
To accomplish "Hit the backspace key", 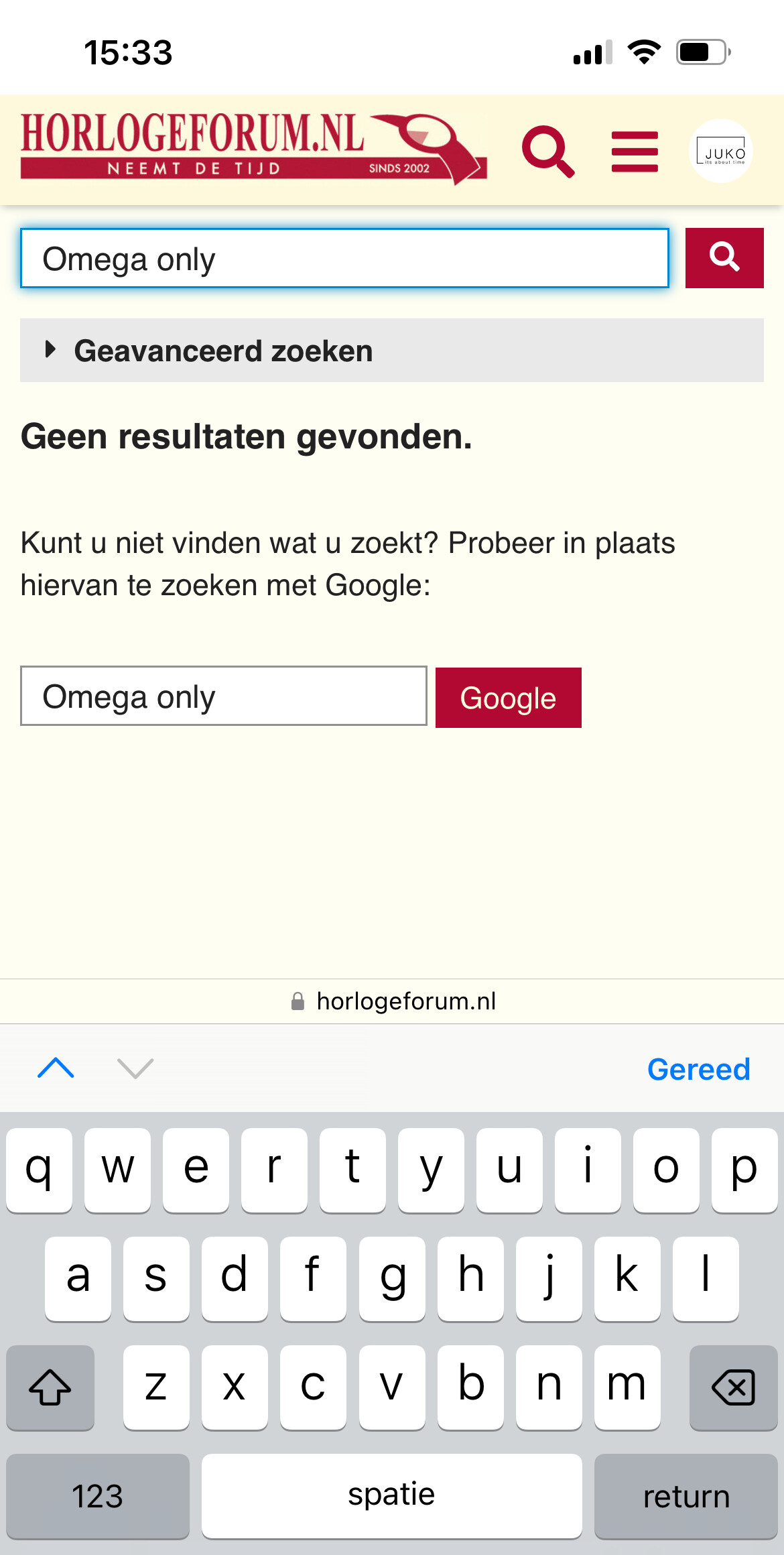I will (733, 1387).
